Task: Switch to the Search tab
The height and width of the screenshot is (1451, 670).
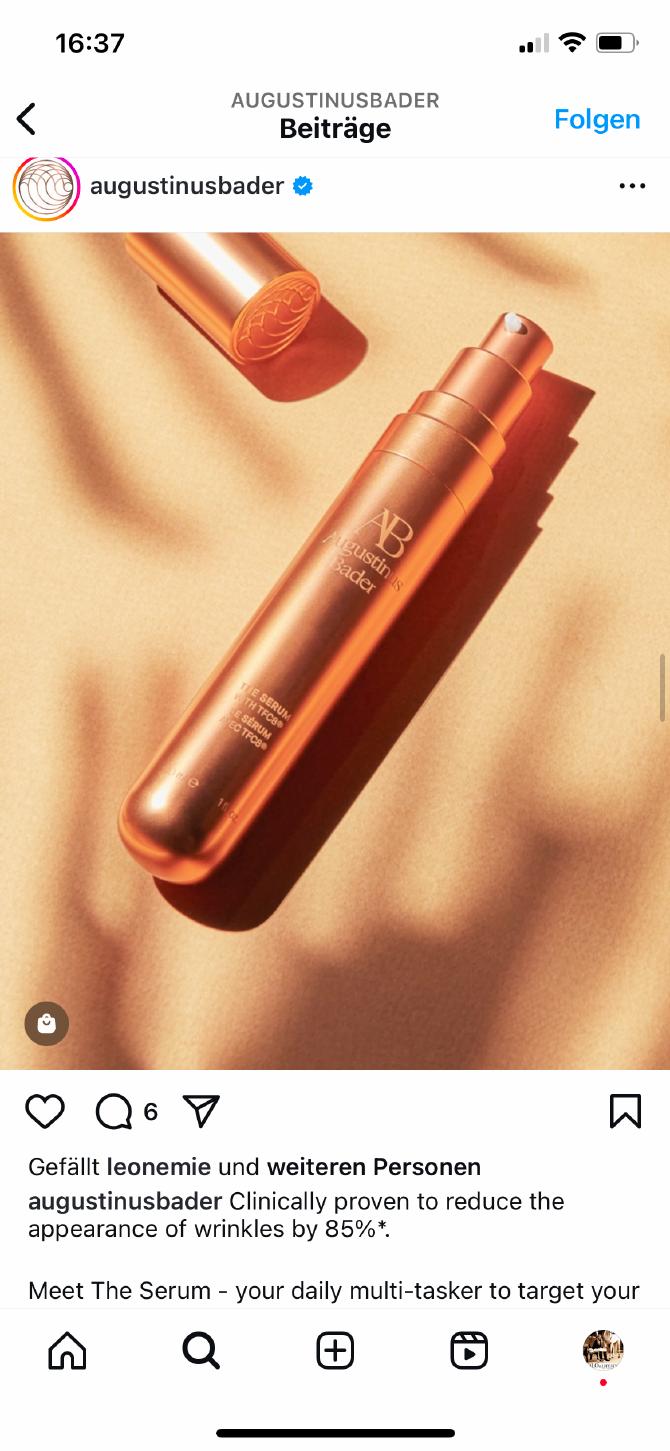Action: pos(201,1350)
